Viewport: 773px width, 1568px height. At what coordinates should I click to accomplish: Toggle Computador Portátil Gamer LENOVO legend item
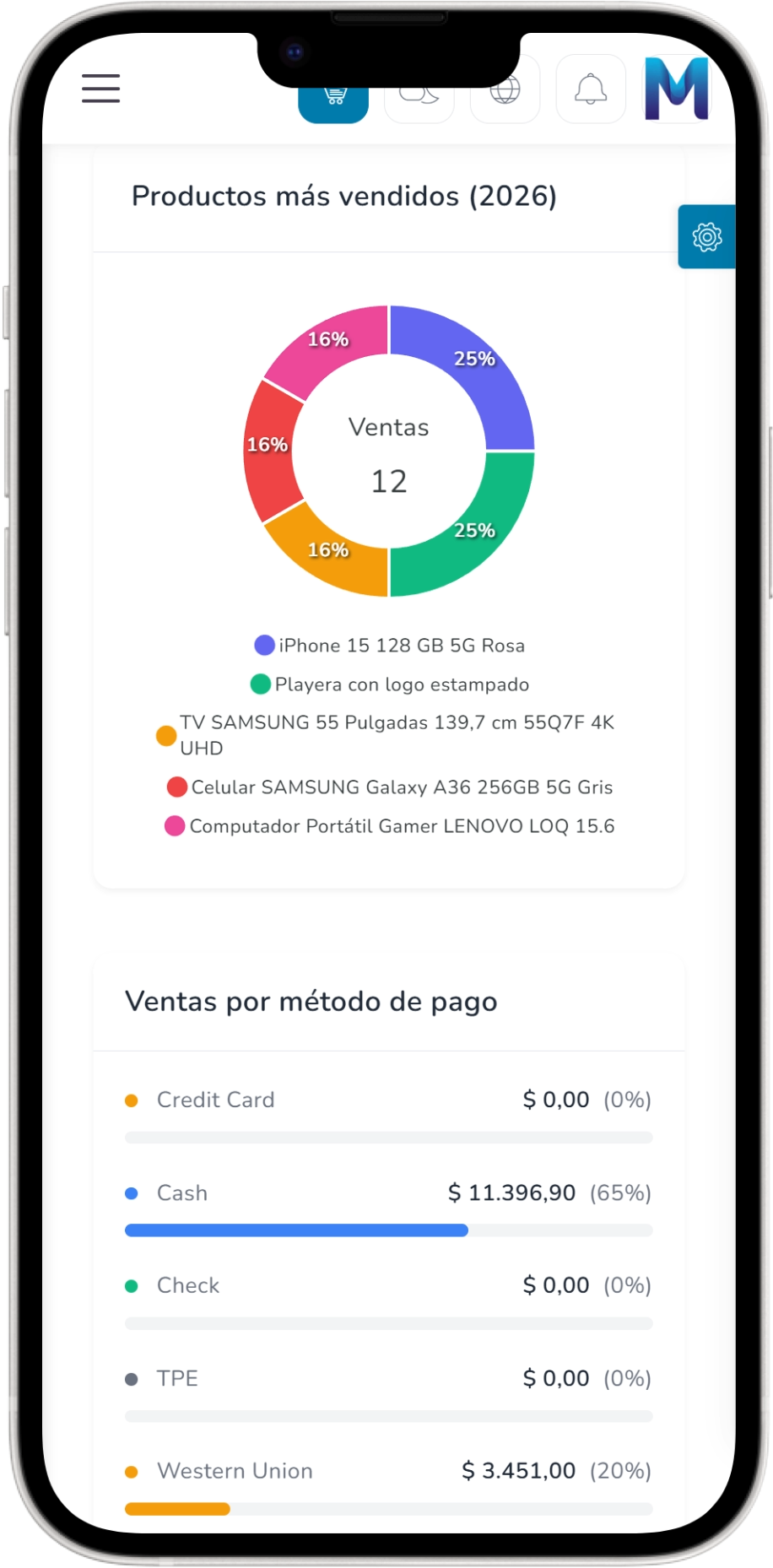tap(390, 826)
